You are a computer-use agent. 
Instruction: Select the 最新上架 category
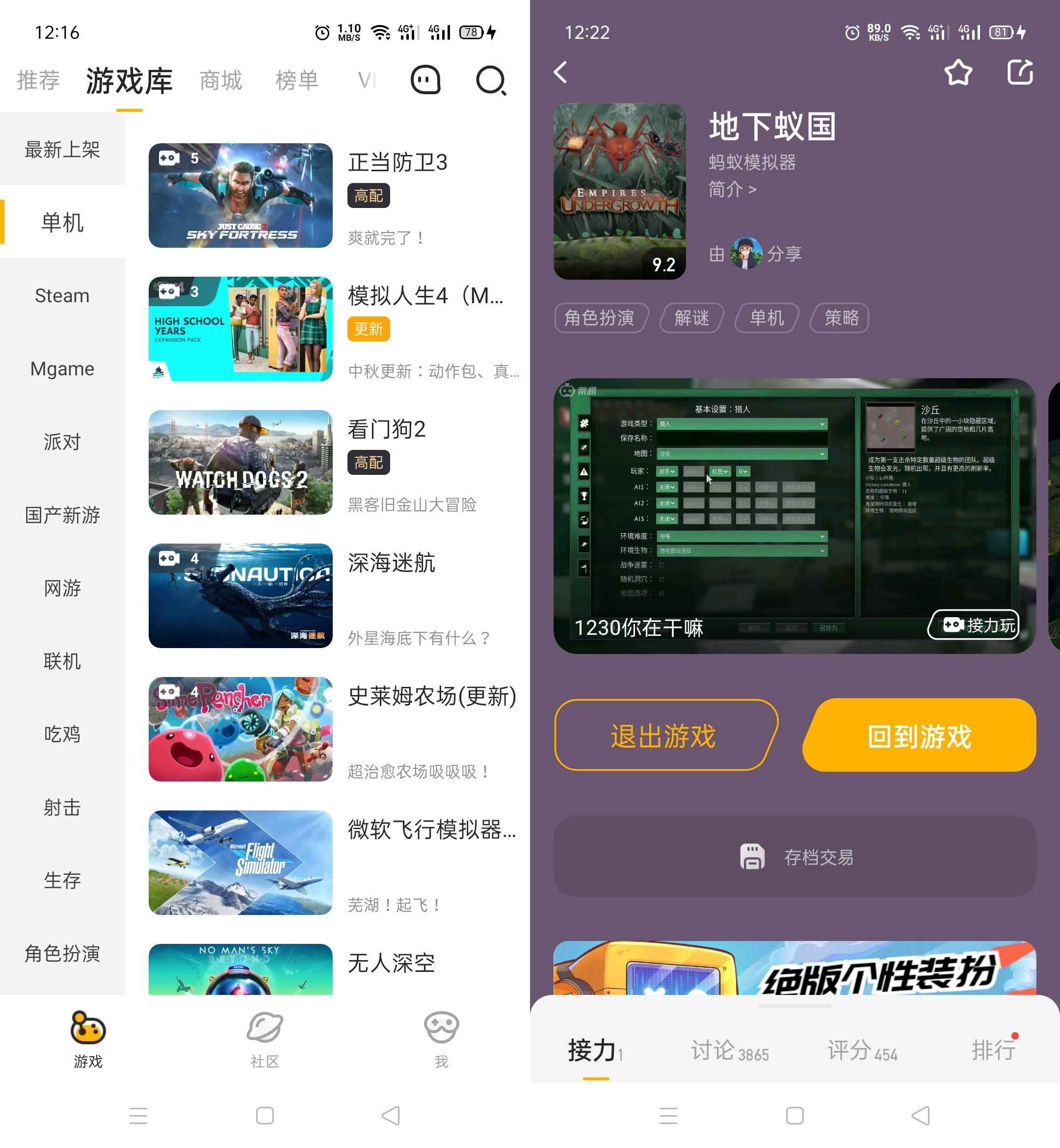tap(62, 150)
